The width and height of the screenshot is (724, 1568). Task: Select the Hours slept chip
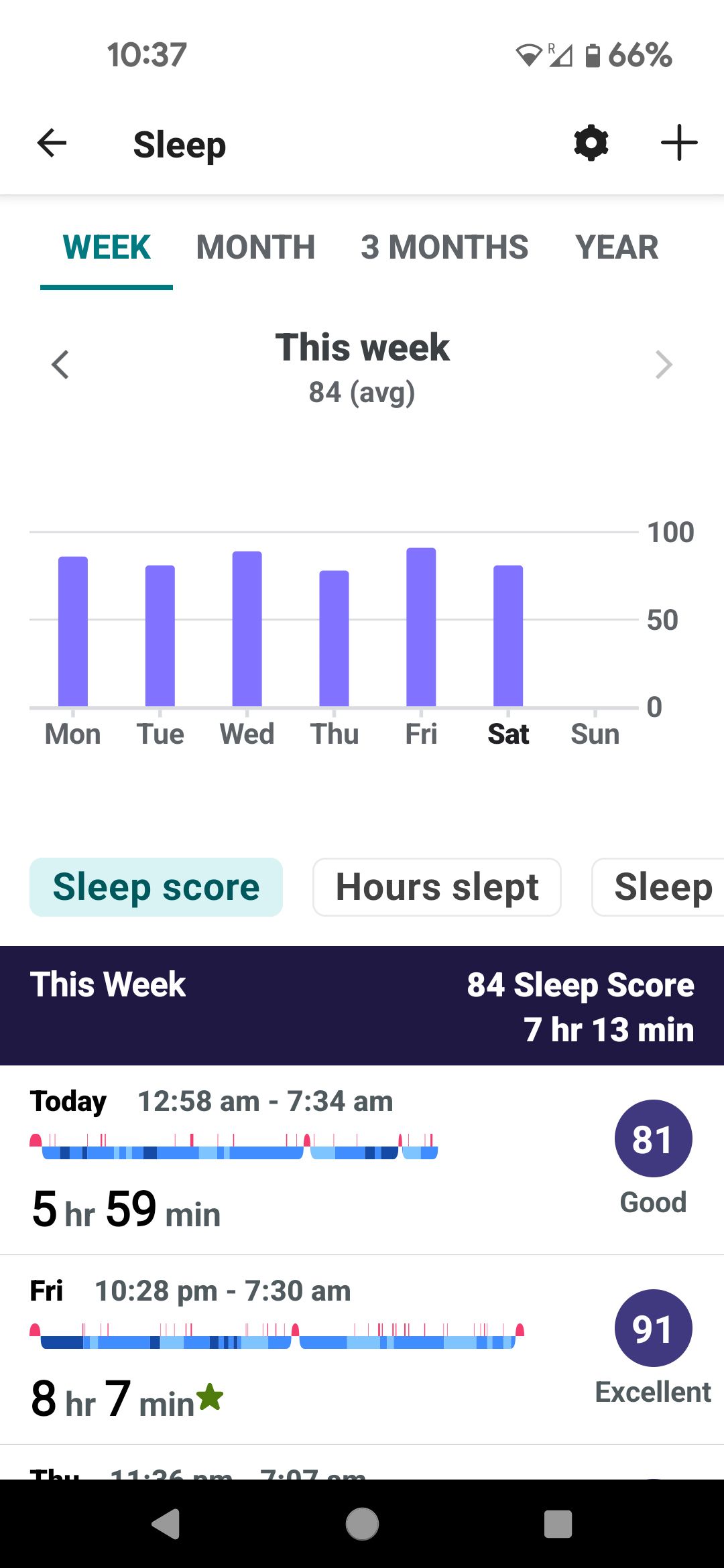point(437,887)
